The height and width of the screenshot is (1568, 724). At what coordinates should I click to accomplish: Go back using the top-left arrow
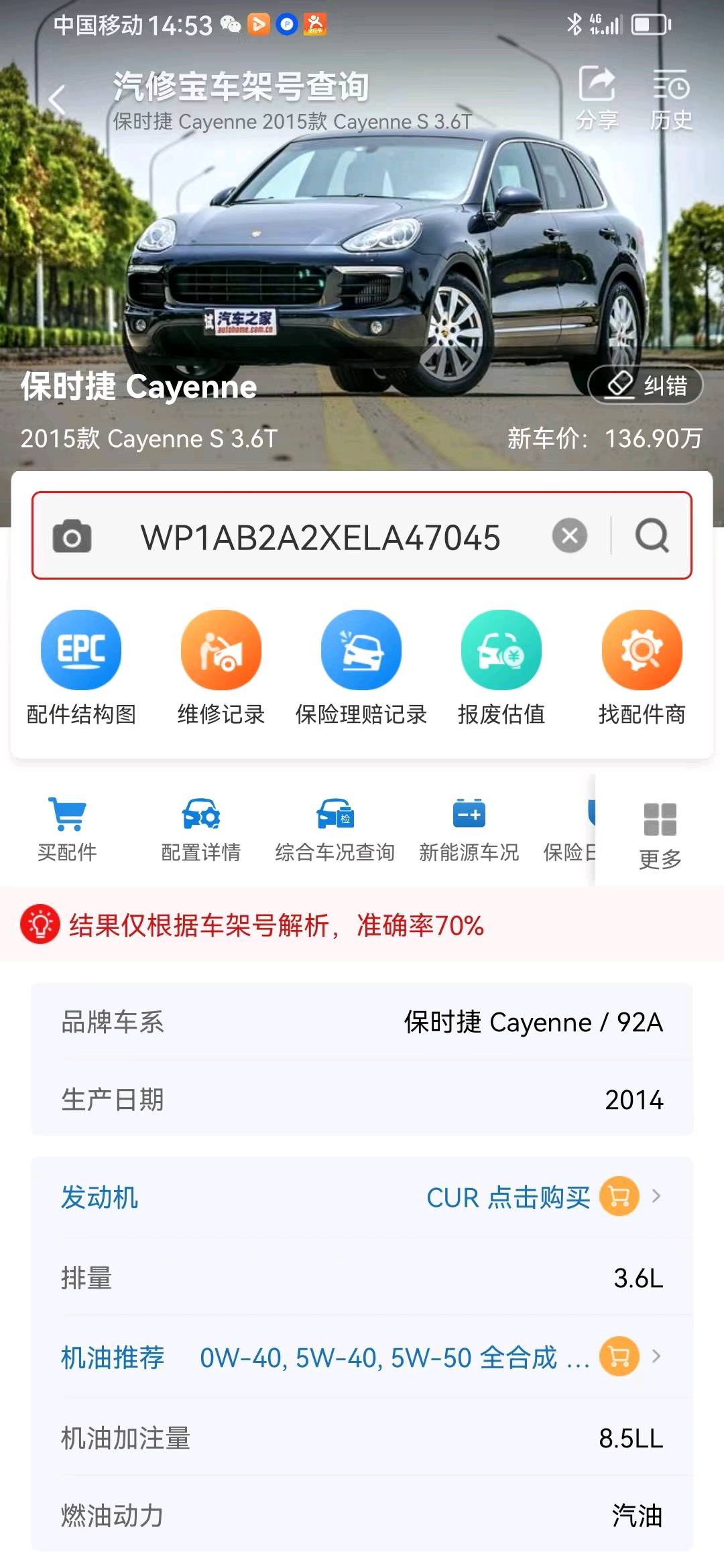58,101
